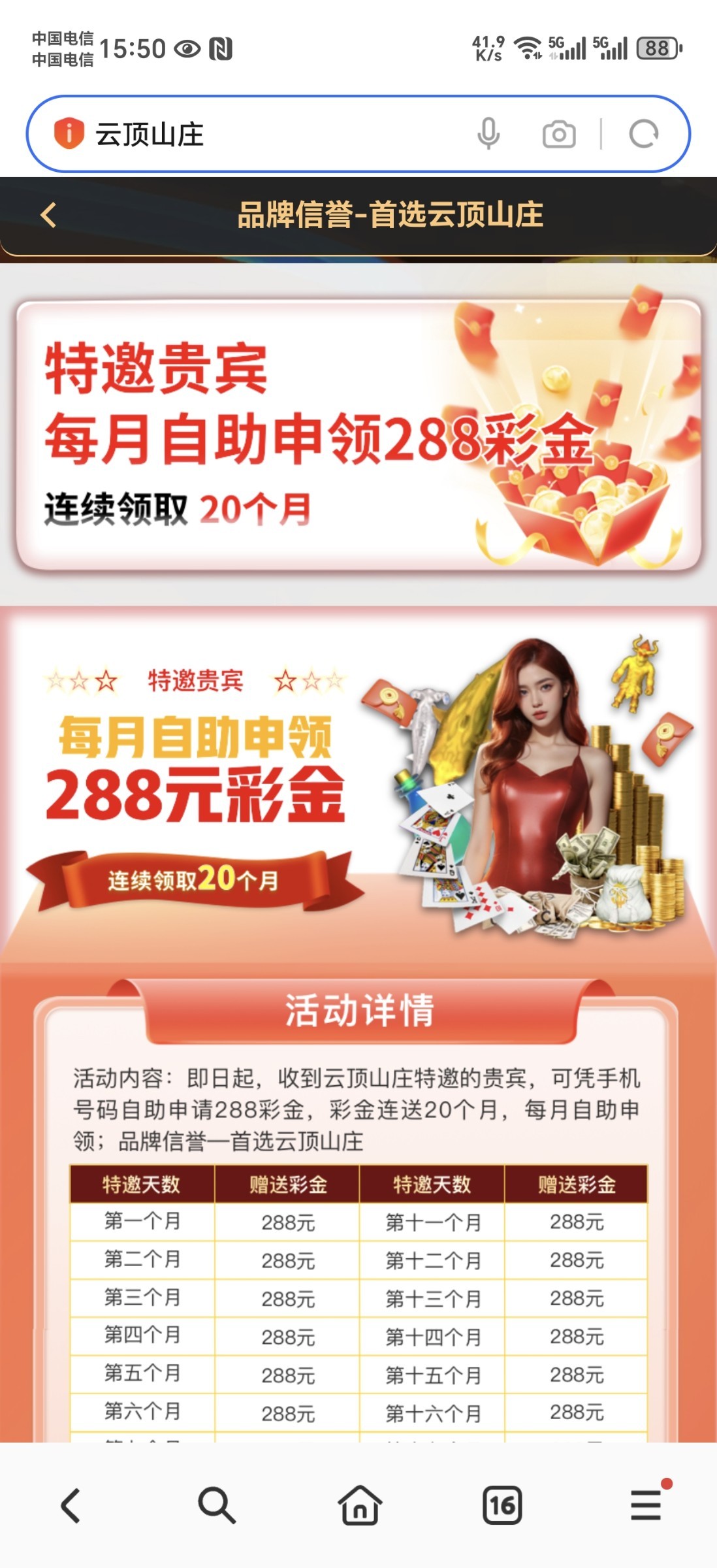The height and width of the screenshot is (1568, 717).
Task: Reload the current web page
Action: (x=644, y=134)
